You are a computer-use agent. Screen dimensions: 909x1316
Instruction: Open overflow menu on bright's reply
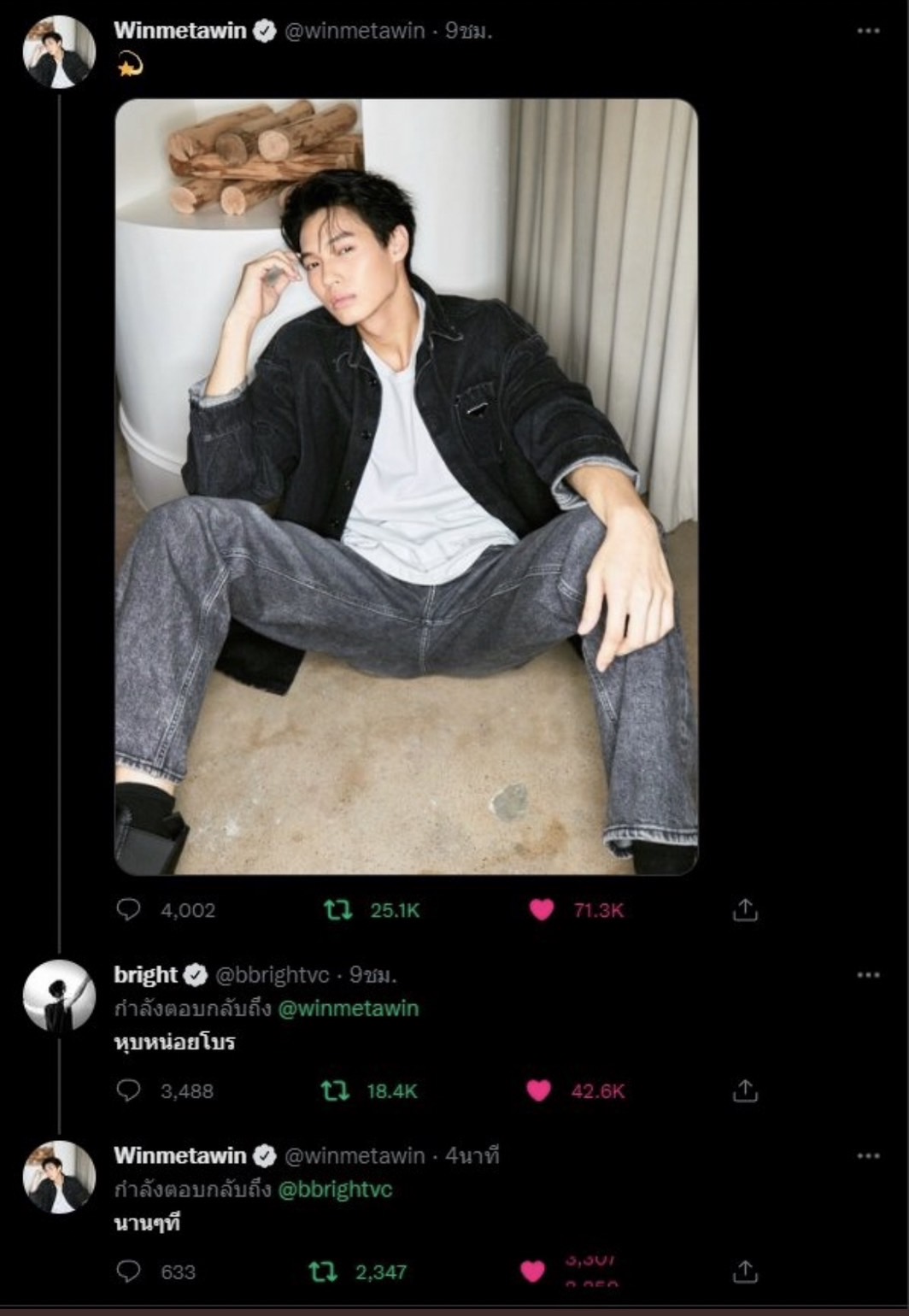(867, 975)
